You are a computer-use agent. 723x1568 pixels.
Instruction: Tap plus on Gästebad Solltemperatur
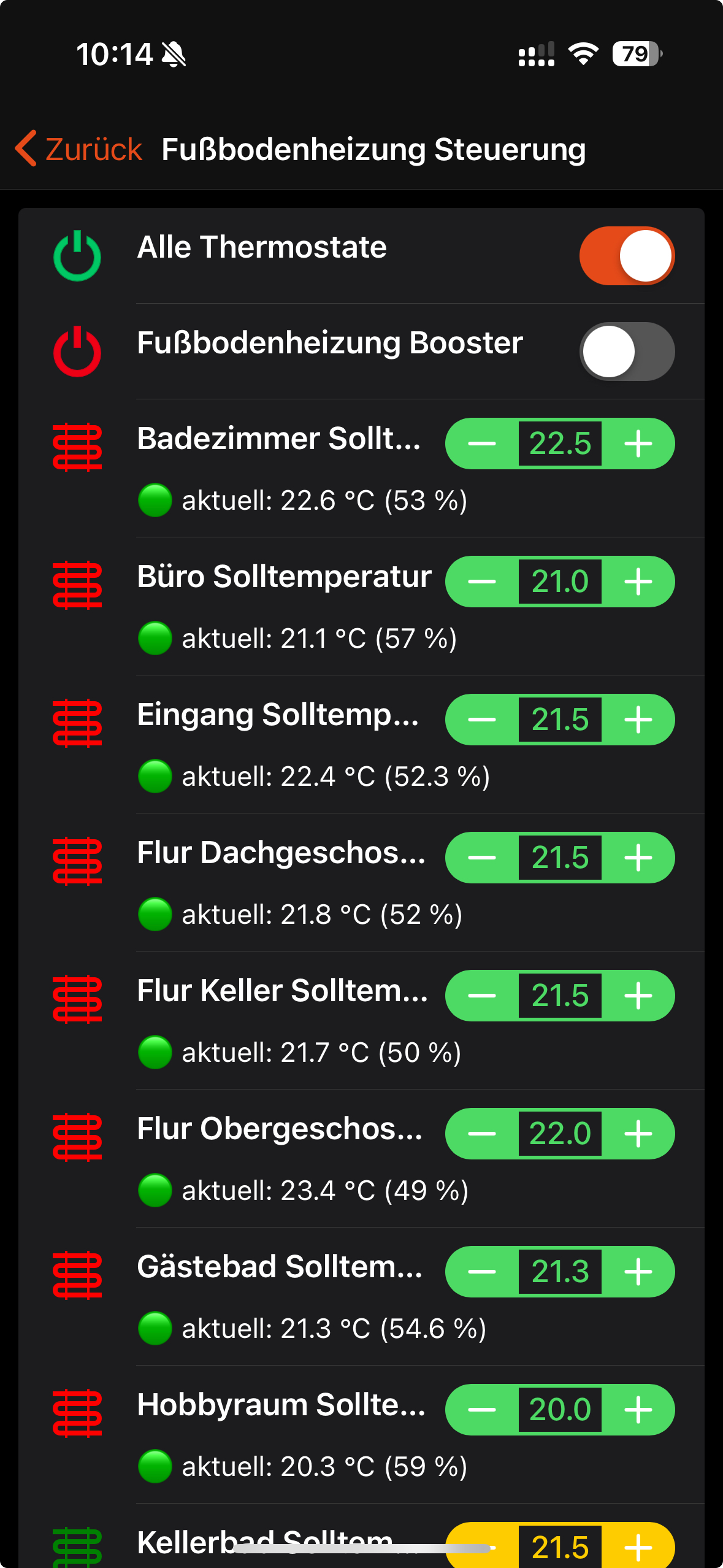click(638, 1272)
